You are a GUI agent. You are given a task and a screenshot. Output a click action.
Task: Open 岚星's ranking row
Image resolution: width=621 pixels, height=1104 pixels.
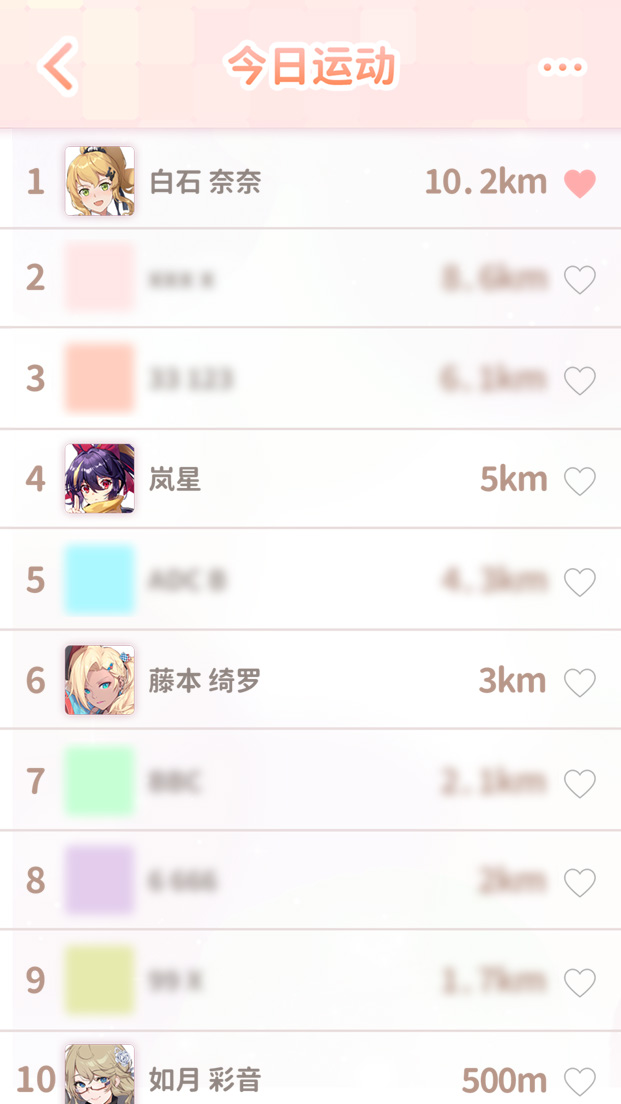[300, 480]
